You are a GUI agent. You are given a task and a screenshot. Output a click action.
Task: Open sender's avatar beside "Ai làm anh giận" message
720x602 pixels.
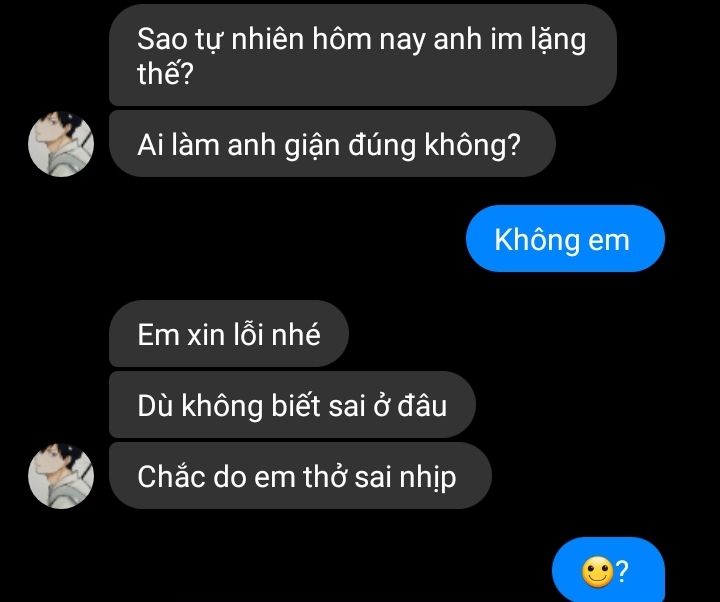pyautogui.click(x=61, y=145)
